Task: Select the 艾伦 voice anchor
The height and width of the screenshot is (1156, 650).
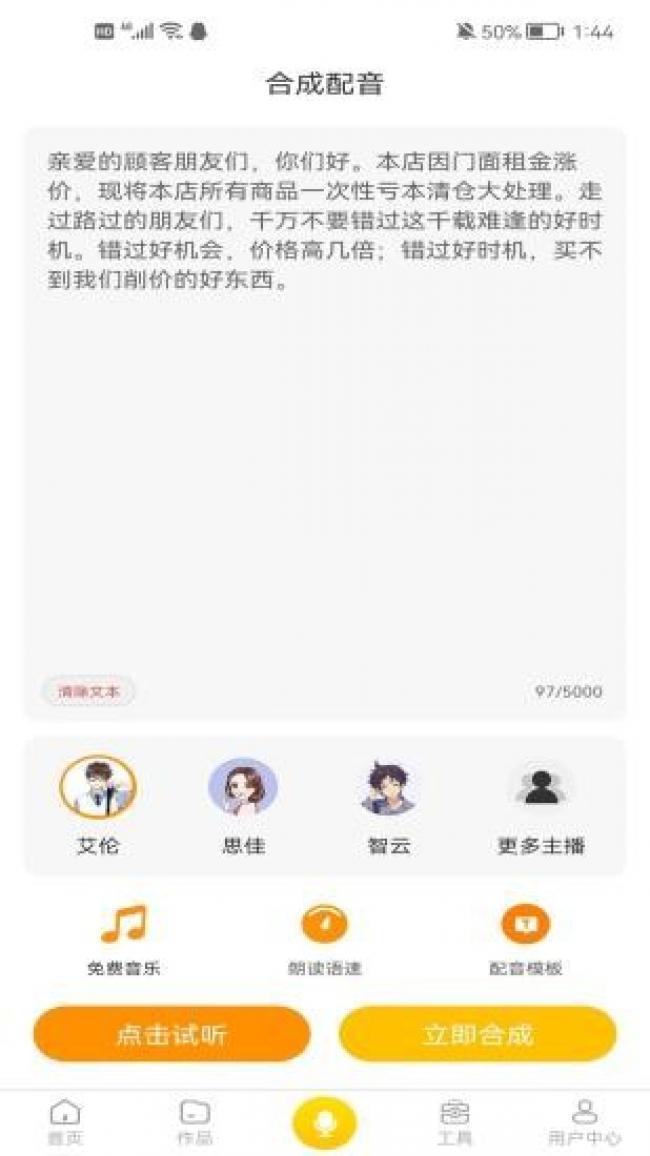Action: [x=98, y=788]
